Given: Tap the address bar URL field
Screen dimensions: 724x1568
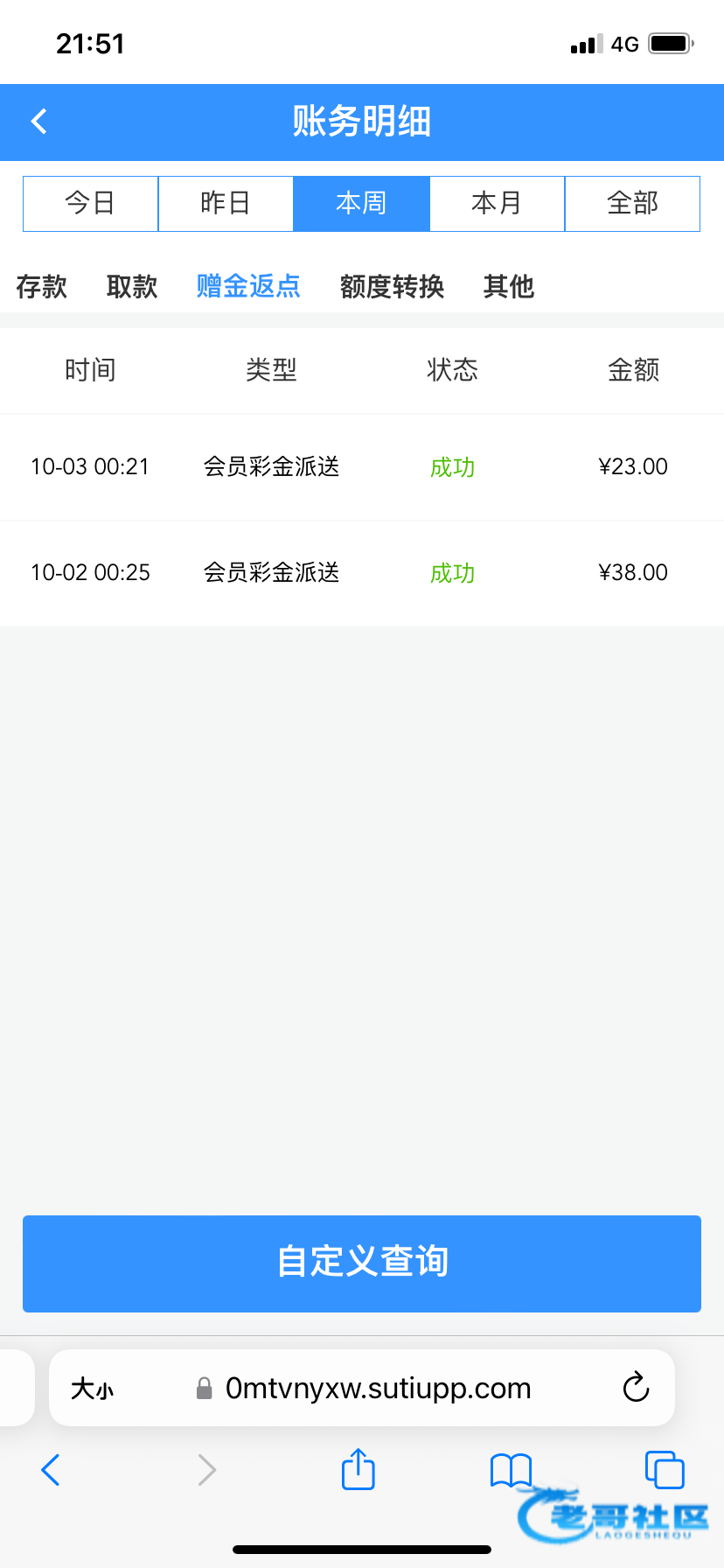Looking at the screenshot, I should click(376, 1389).
